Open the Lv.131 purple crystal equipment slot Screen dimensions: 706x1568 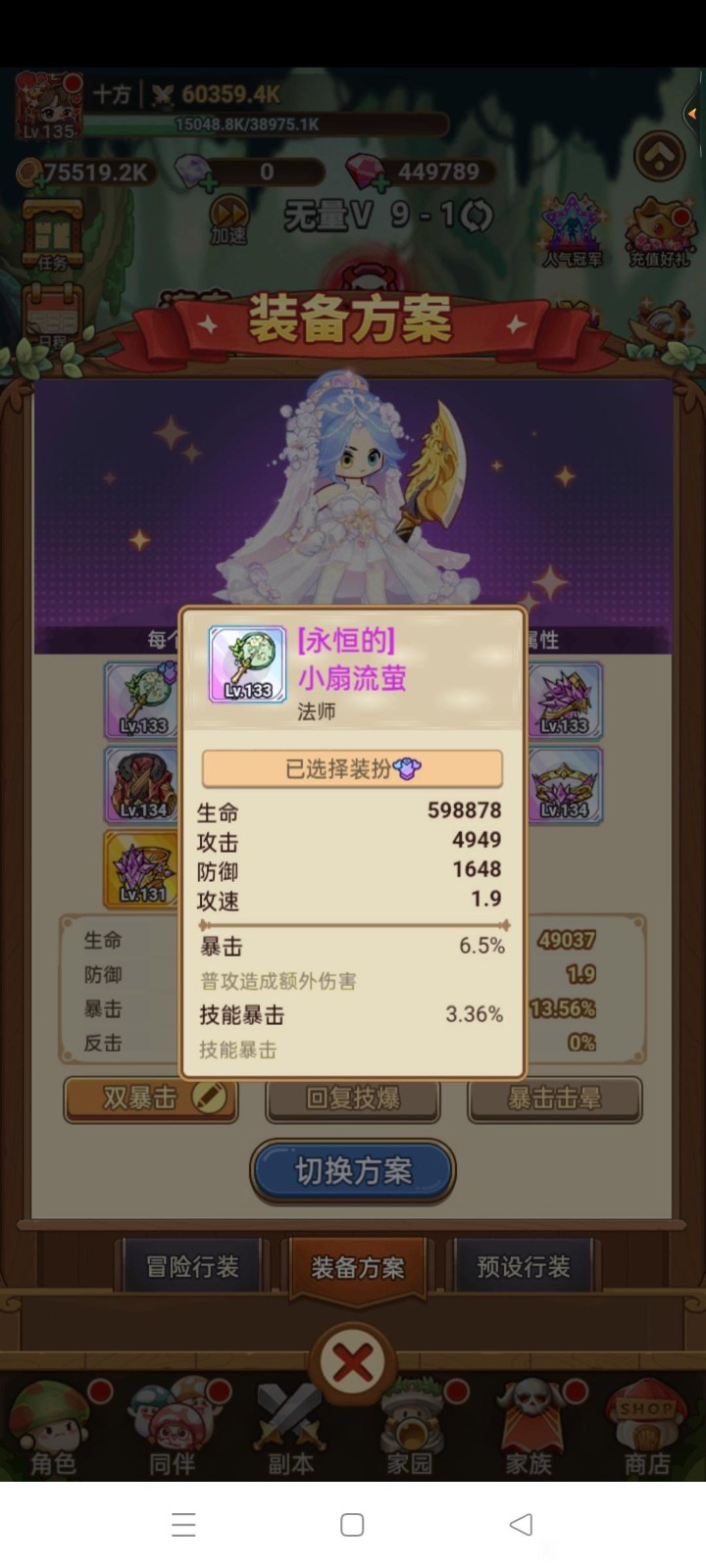(x=141, y=868)
